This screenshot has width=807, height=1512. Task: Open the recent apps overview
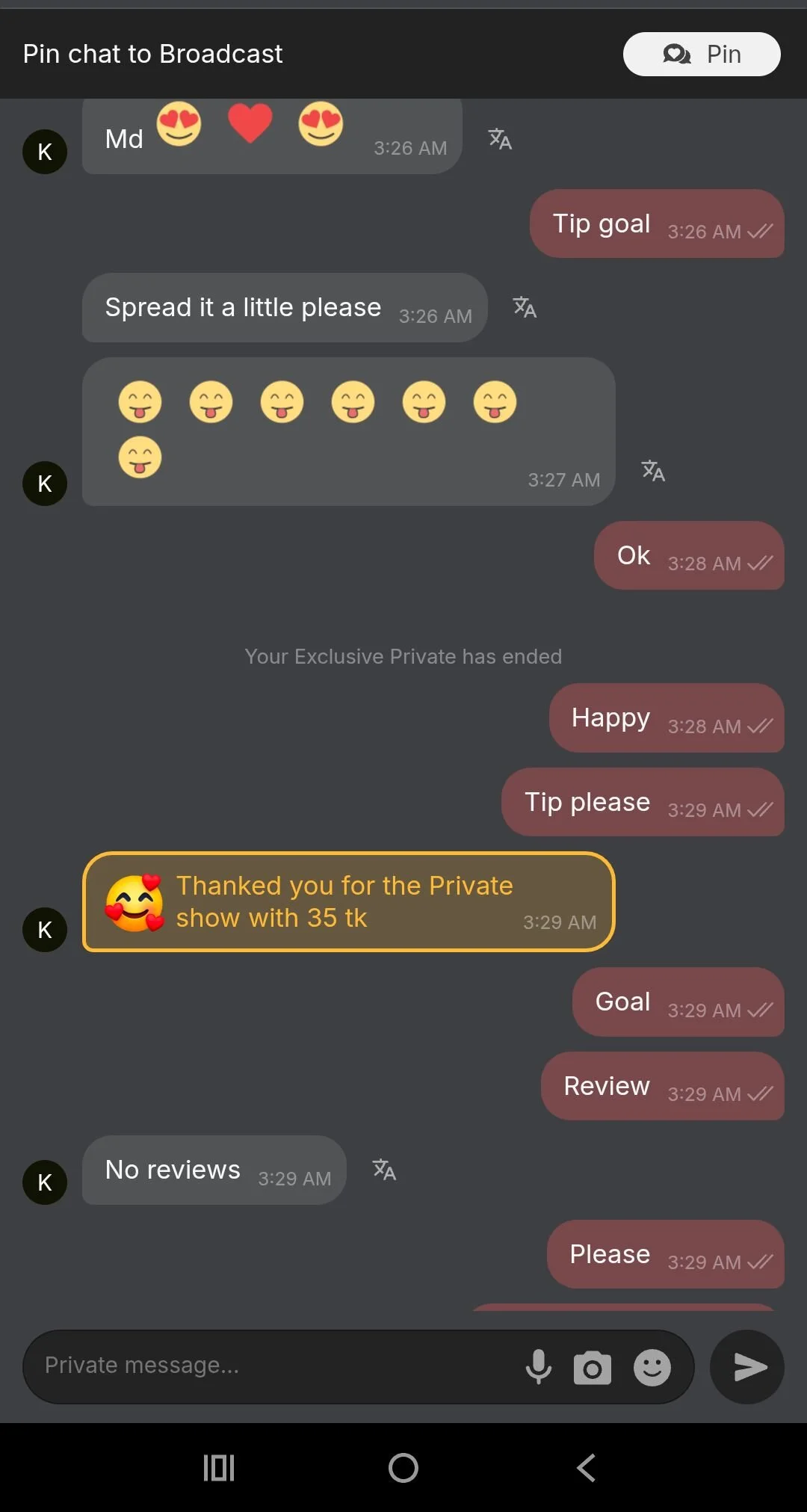click(219, 1468)
